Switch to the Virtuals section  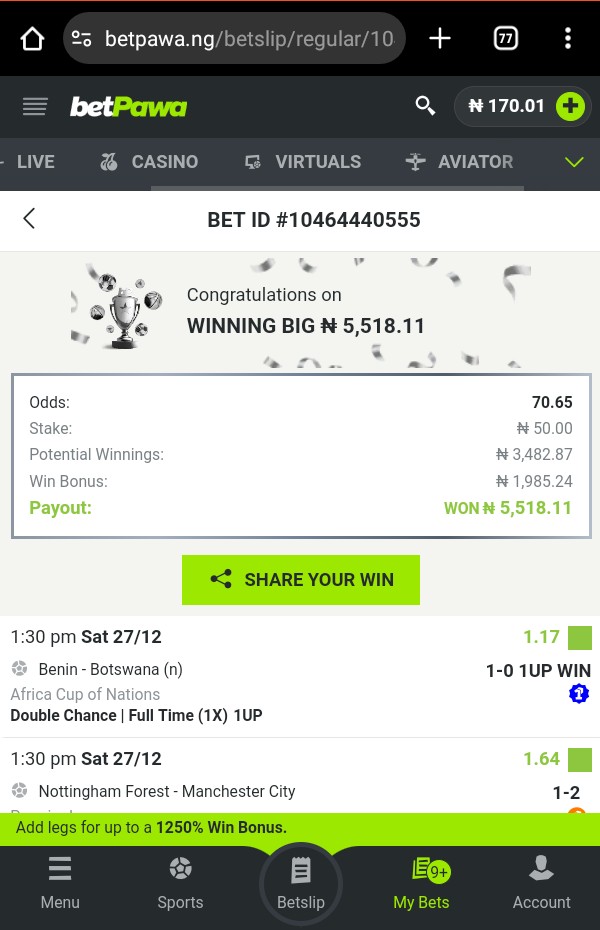(303, 162)
